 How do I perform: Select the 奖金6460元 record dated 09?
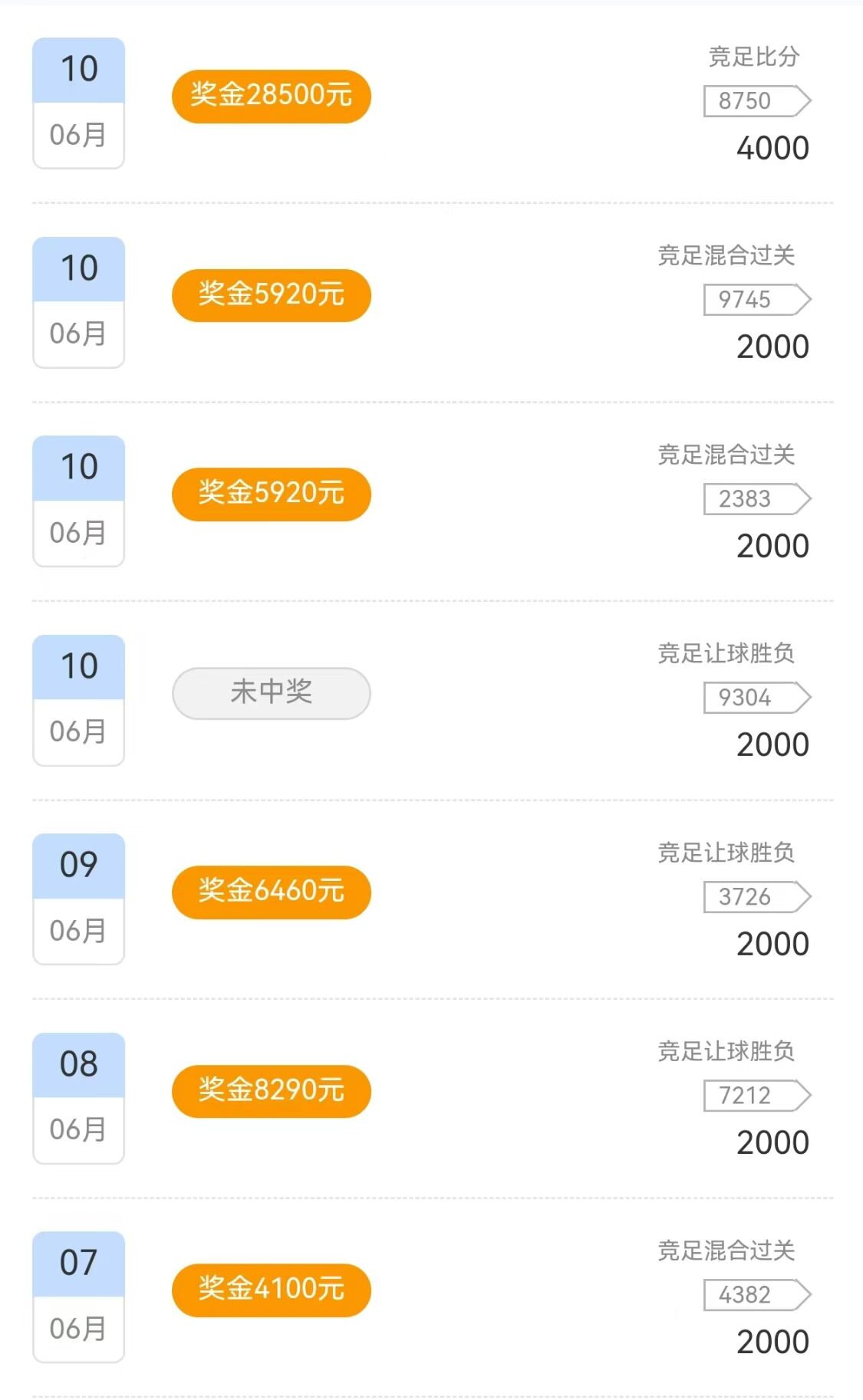click(432, 899)
